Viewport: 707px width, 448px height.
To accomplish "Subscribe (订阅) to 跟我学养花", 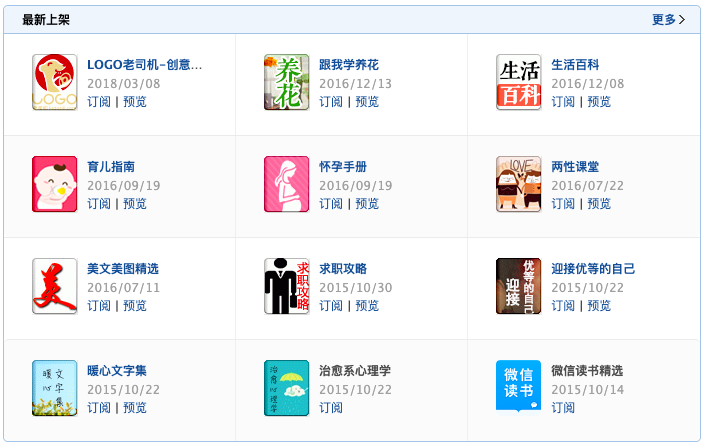I will [x=331, y=101].
